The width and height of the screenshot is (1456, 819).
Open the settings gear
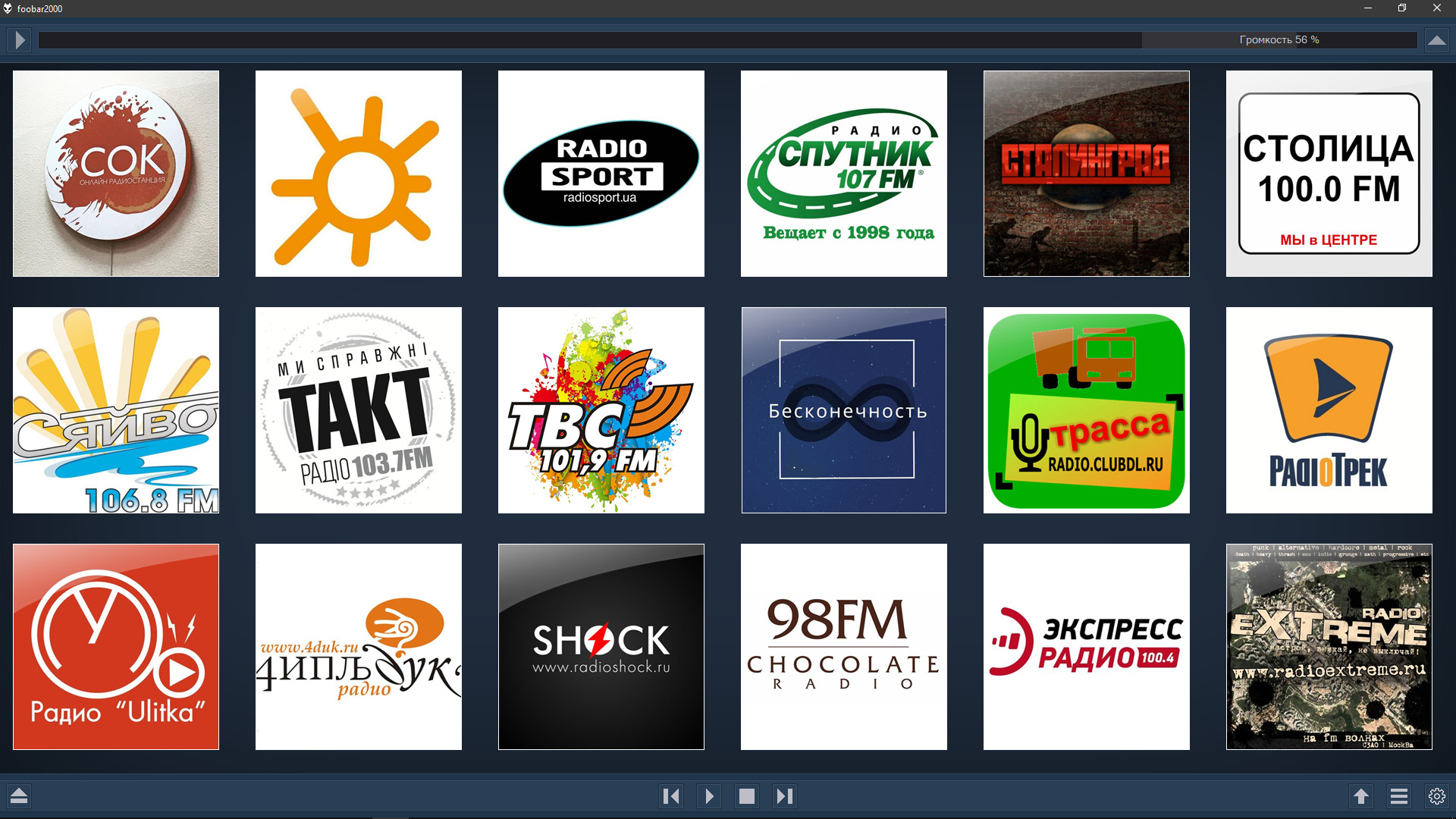pyautogui.click(x=1436, y=796)
